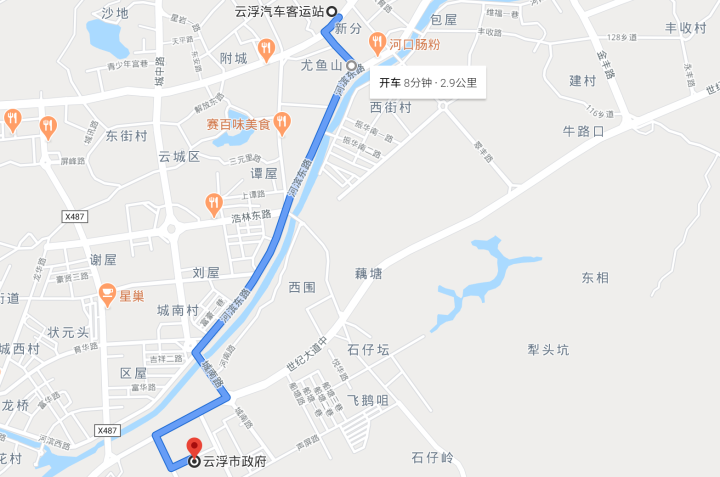Open the restaurant marker beside 附城
720x477 pixels.
266,48
